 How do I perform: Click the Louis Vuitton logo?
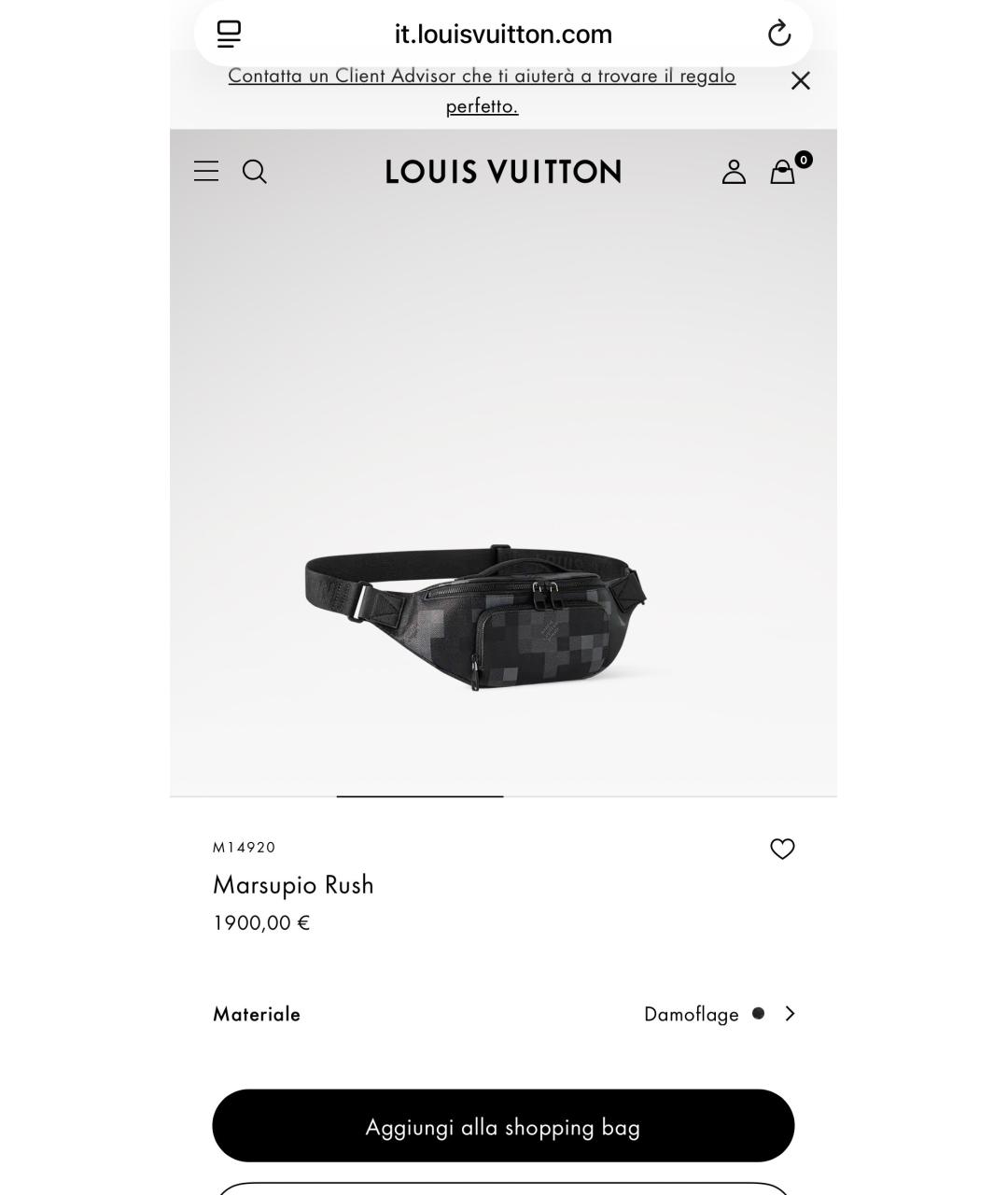point(502,171)
